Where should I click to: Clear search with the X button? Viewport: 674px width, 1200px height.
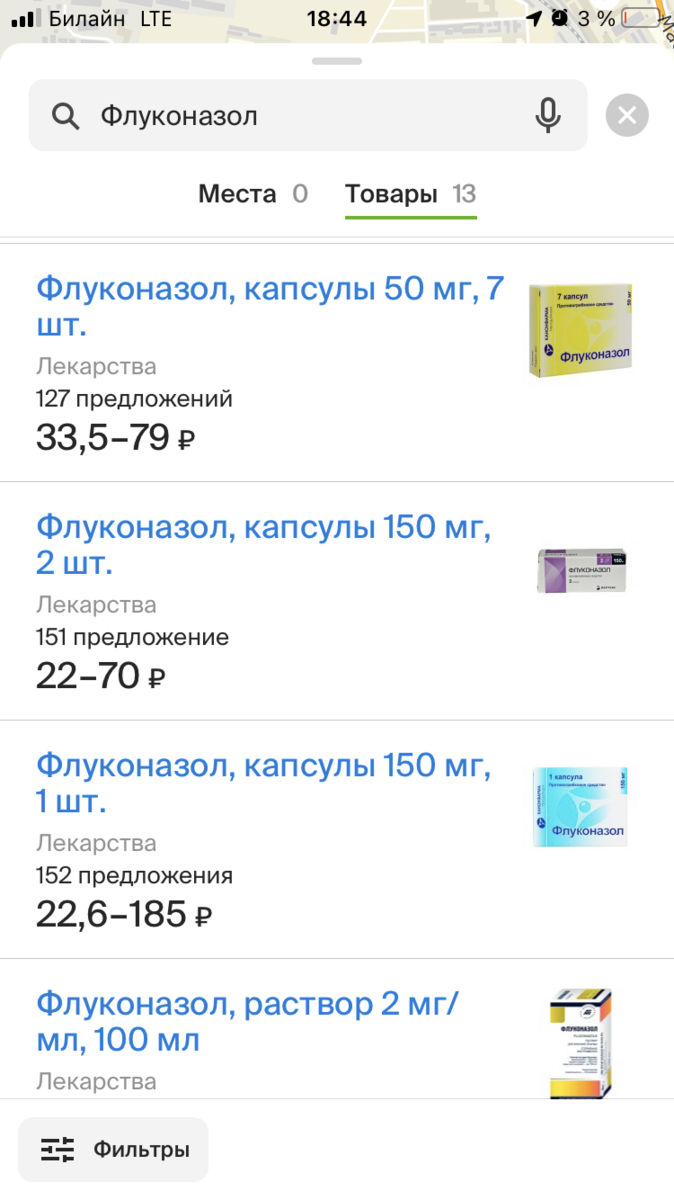(627, 116)
